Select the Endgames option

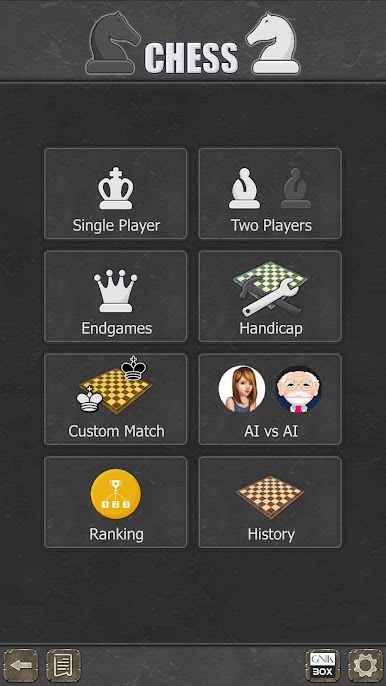click(116, 296)
